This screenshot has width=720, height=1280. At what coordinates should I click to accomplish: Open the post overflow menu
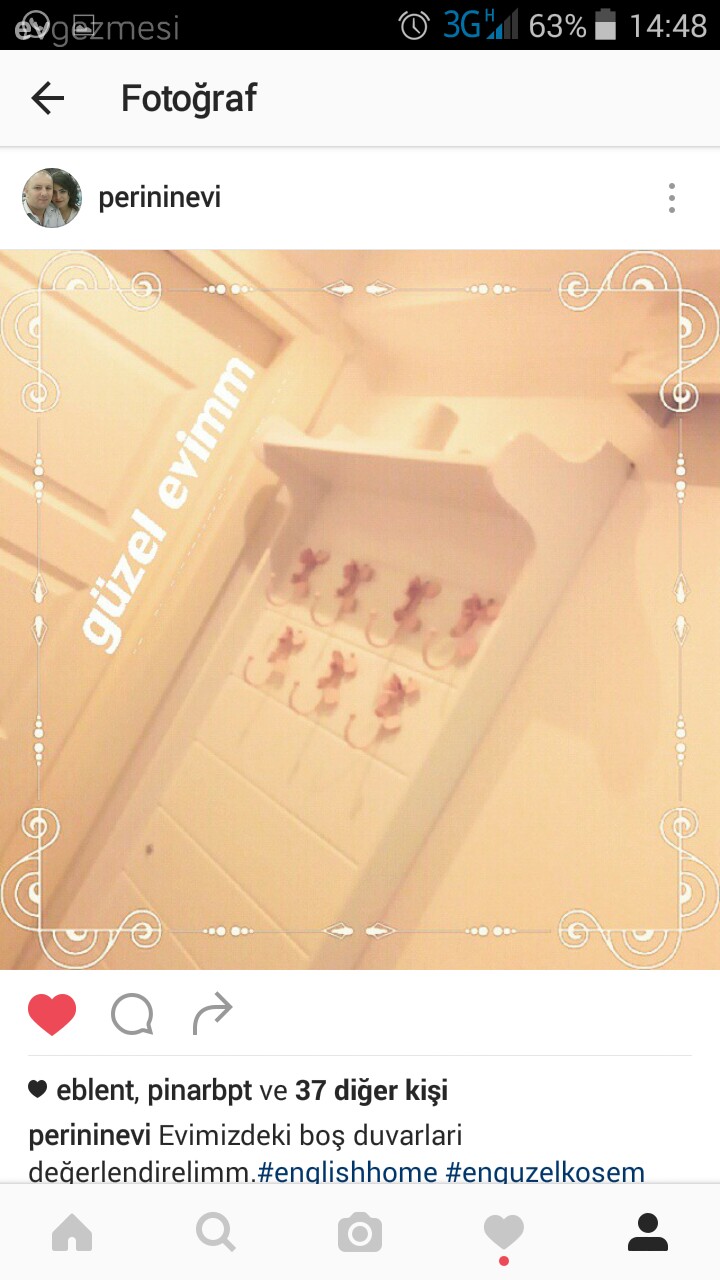point(672,198)
